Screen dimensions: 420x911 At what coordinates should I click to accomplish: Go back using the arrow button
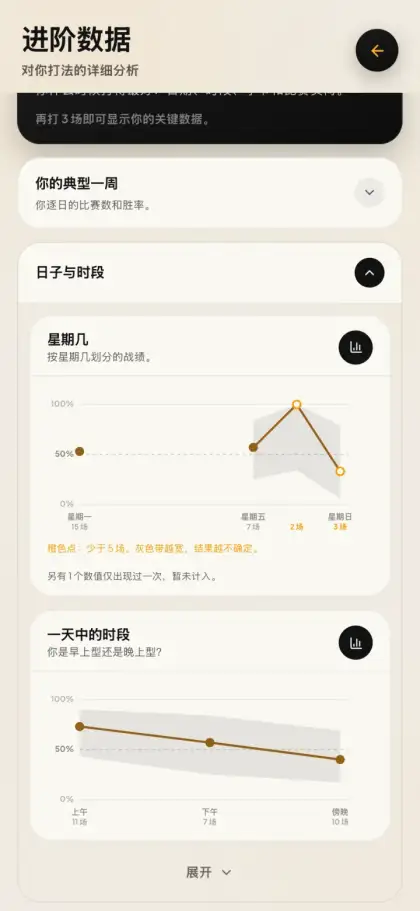(377, 51)
